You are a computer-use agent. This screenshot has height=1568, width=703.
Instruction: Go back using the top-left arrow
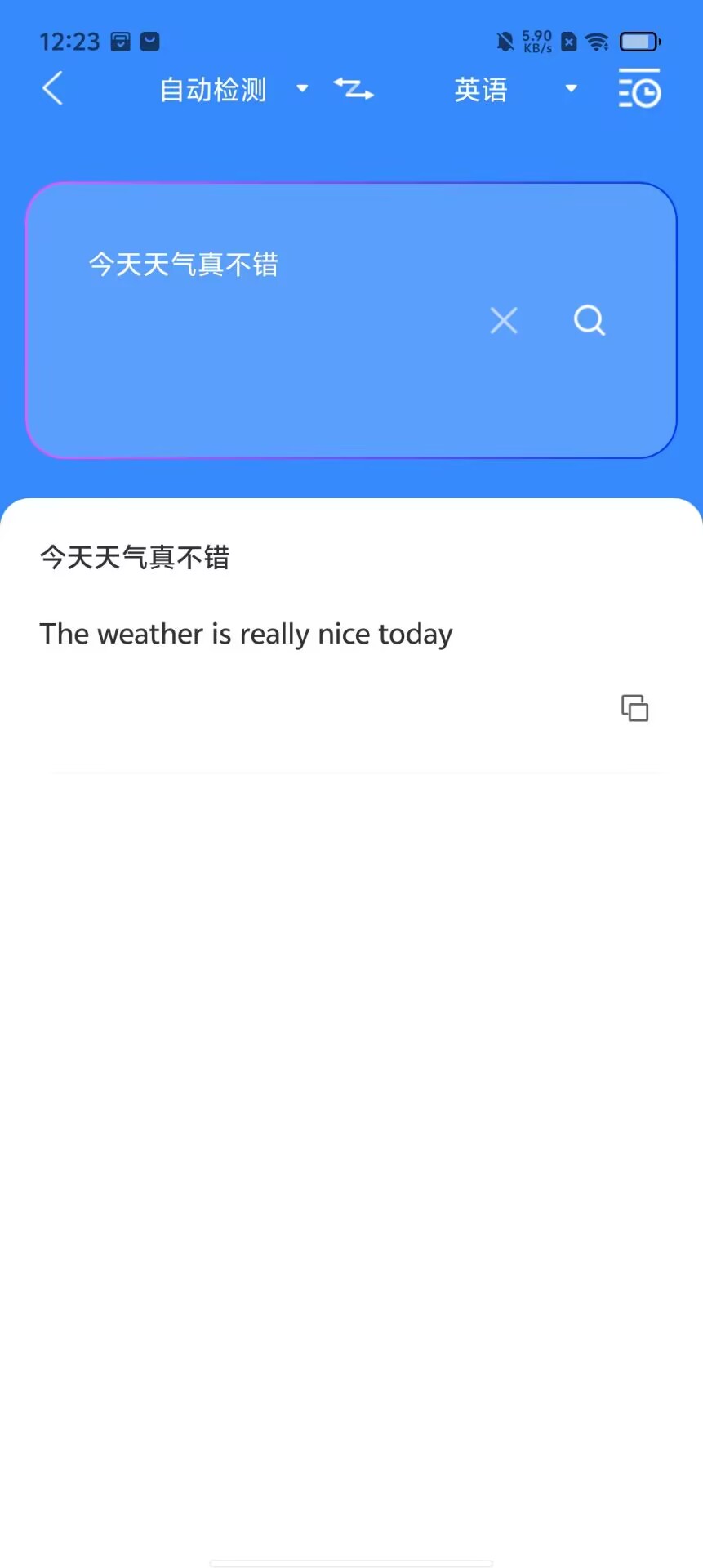pos(52,88)
